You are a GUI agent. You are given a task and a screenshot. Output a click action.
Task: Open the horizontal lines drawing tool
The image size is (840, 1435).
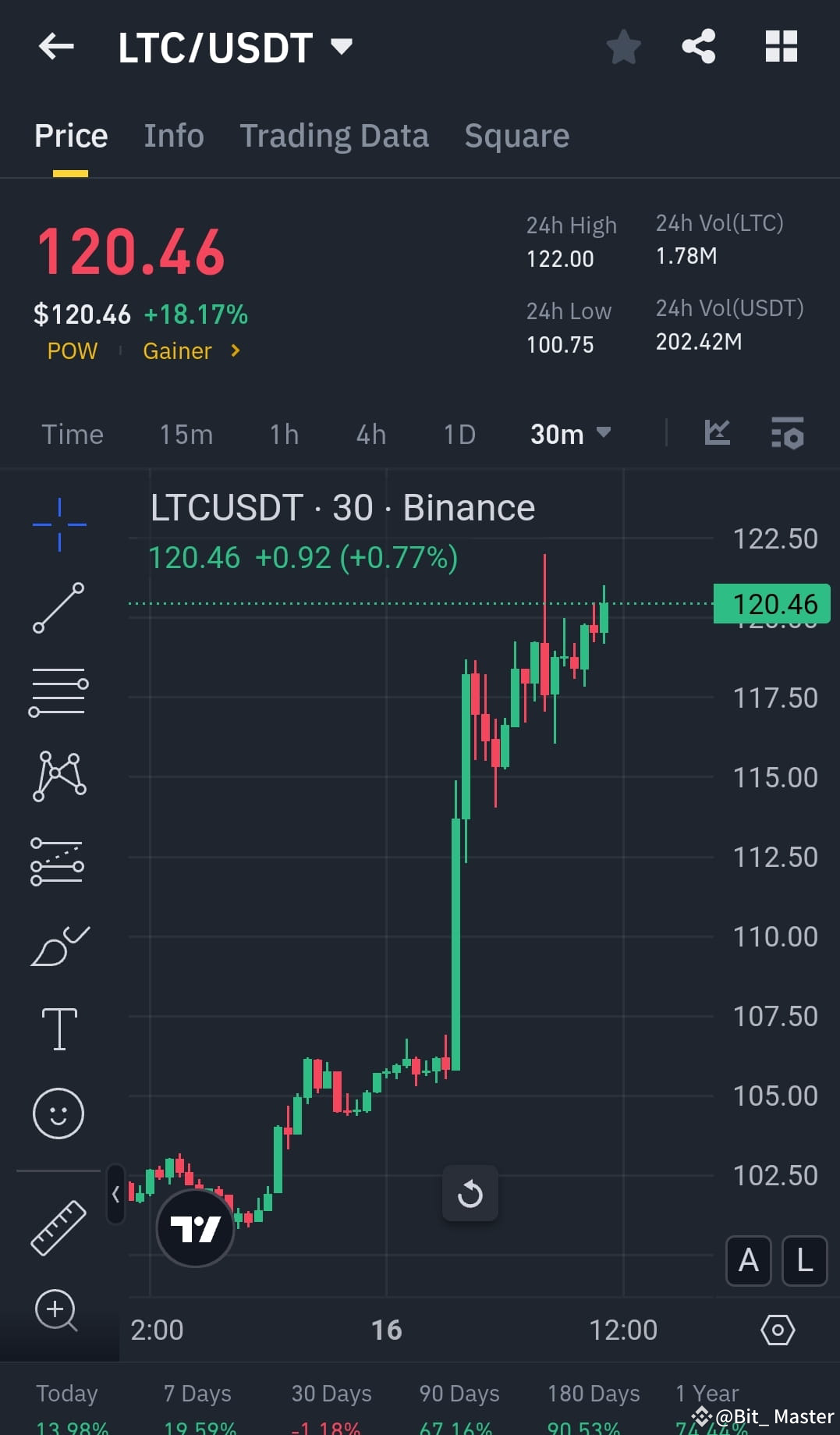58,691
